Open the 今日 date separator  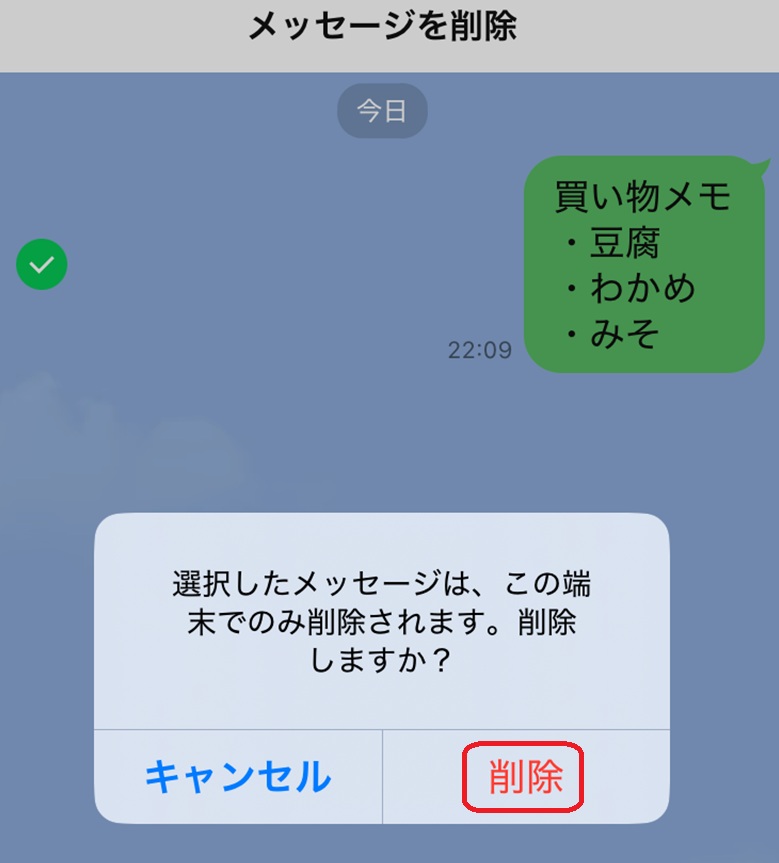[x=382, y=111]
